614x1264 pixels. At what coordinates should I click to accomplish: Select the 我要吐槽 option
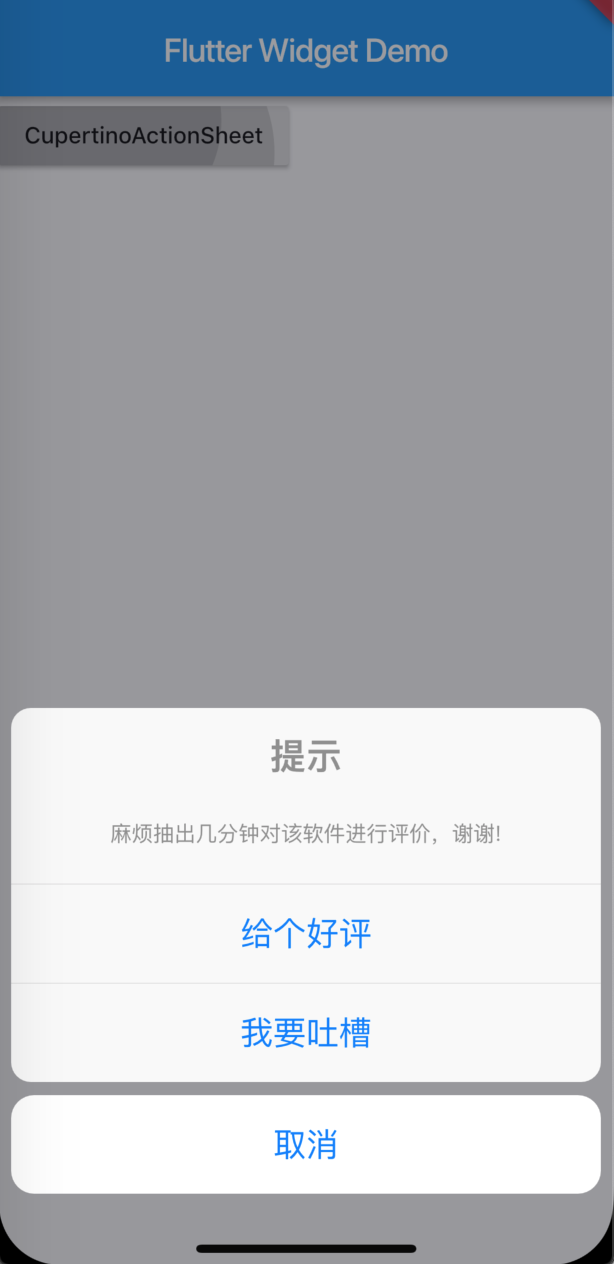pyautogui.click(x=306, y=1032)
